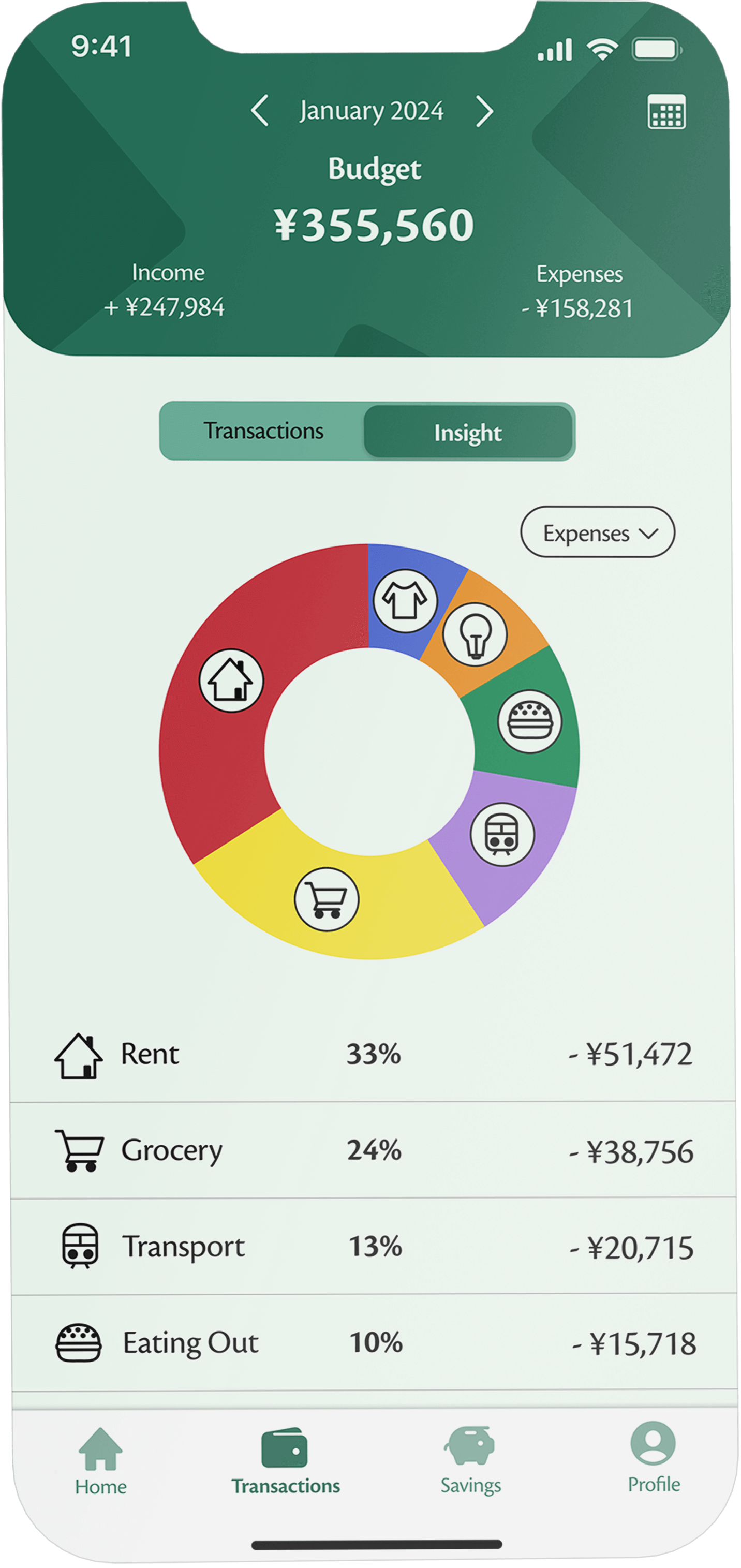Open the Grocery category row

373,1150
